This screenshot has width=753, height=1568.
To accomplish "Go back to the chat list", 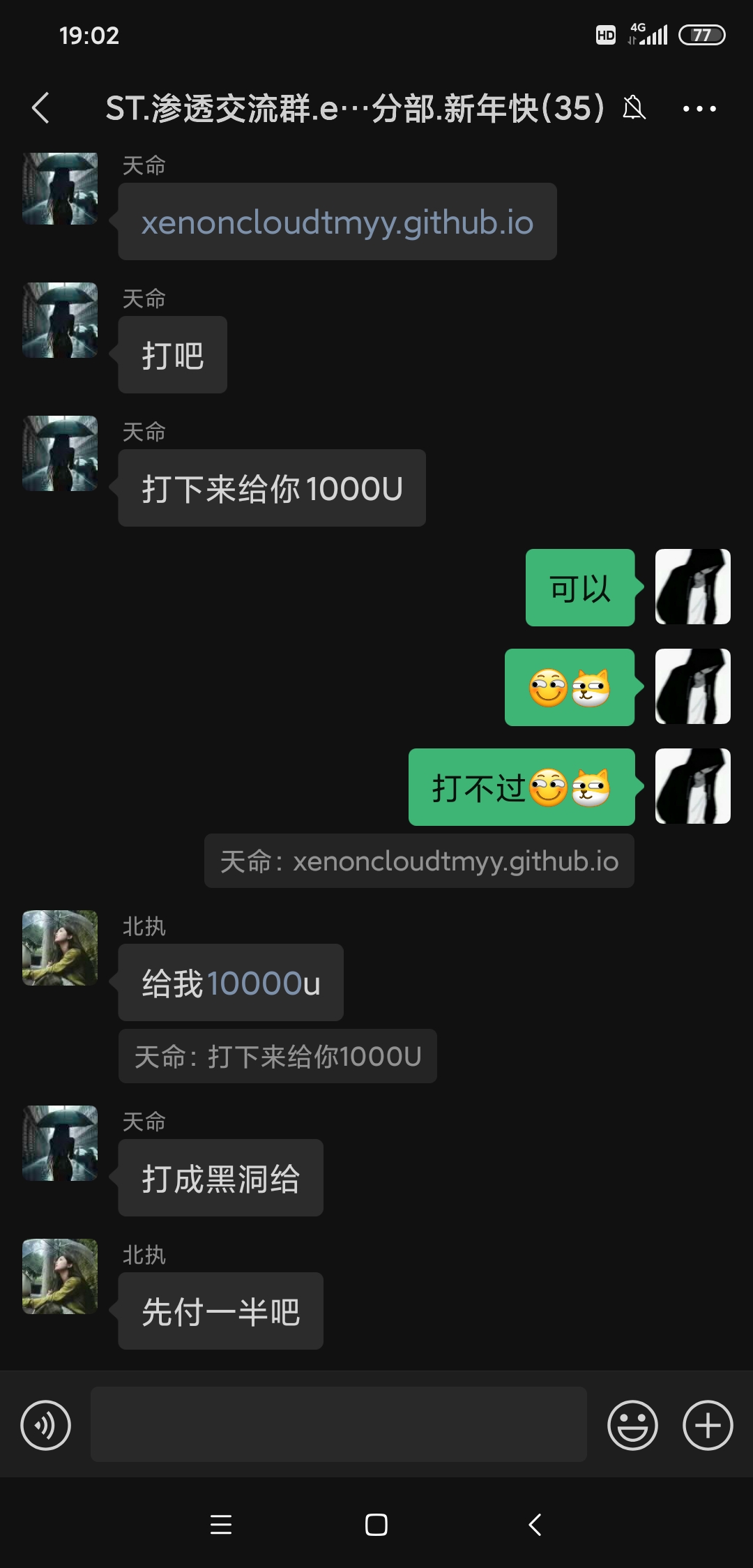I will (x=41, y=108).
